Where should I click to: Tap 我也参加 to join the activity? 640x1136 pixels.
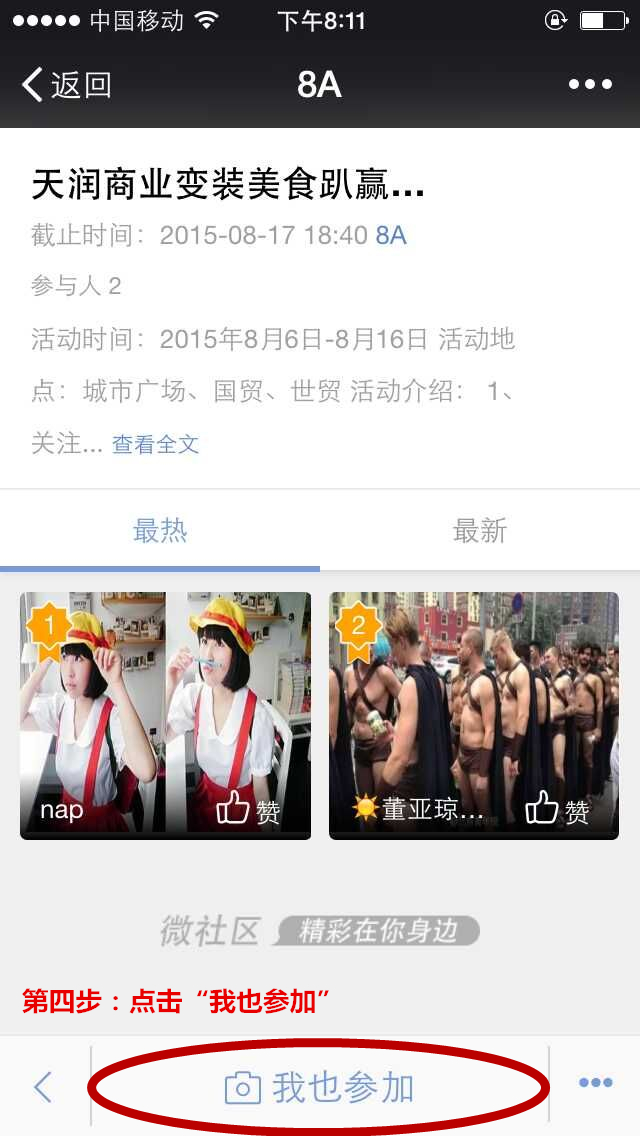click(320, 1088)
